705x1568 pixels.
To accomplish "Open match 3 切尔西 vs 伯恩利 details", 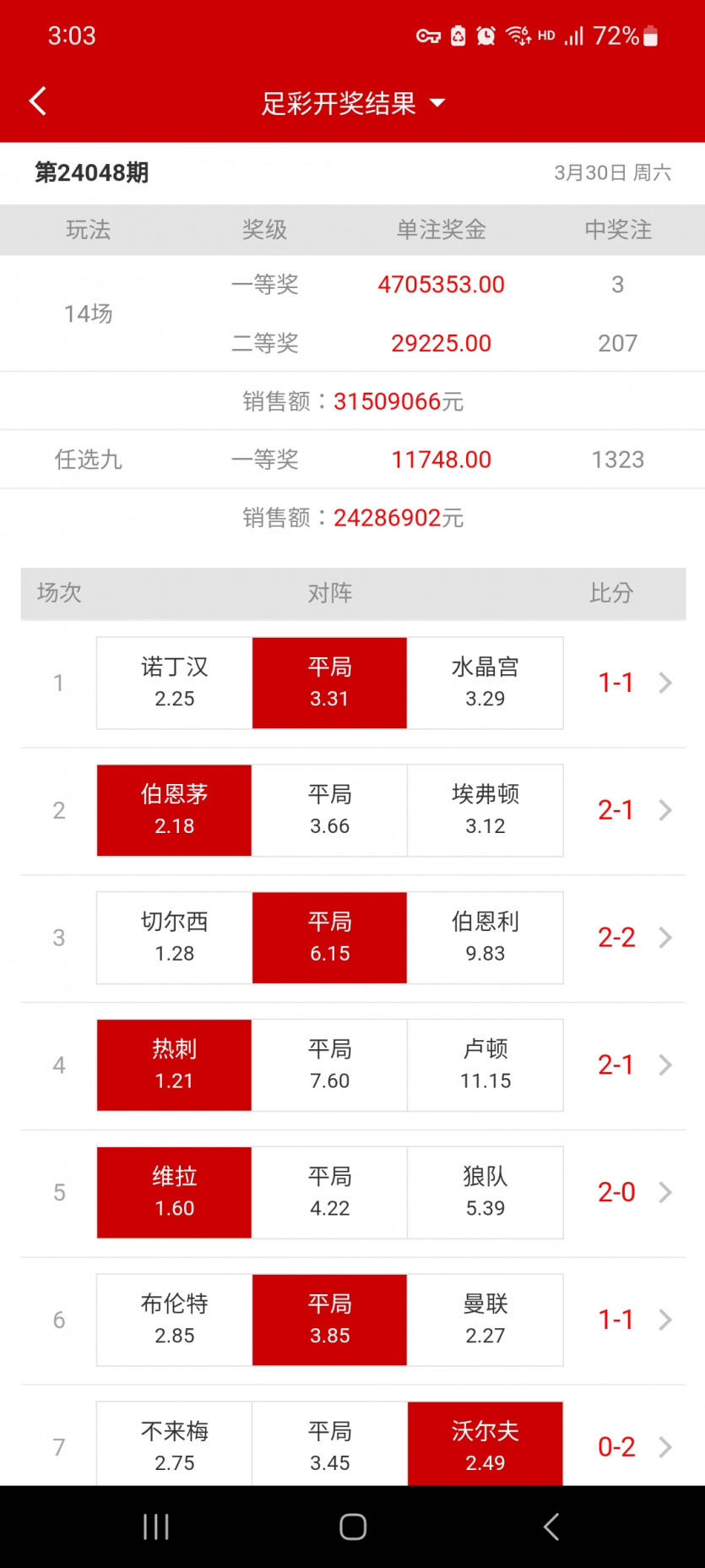I will tap(664, 938).
